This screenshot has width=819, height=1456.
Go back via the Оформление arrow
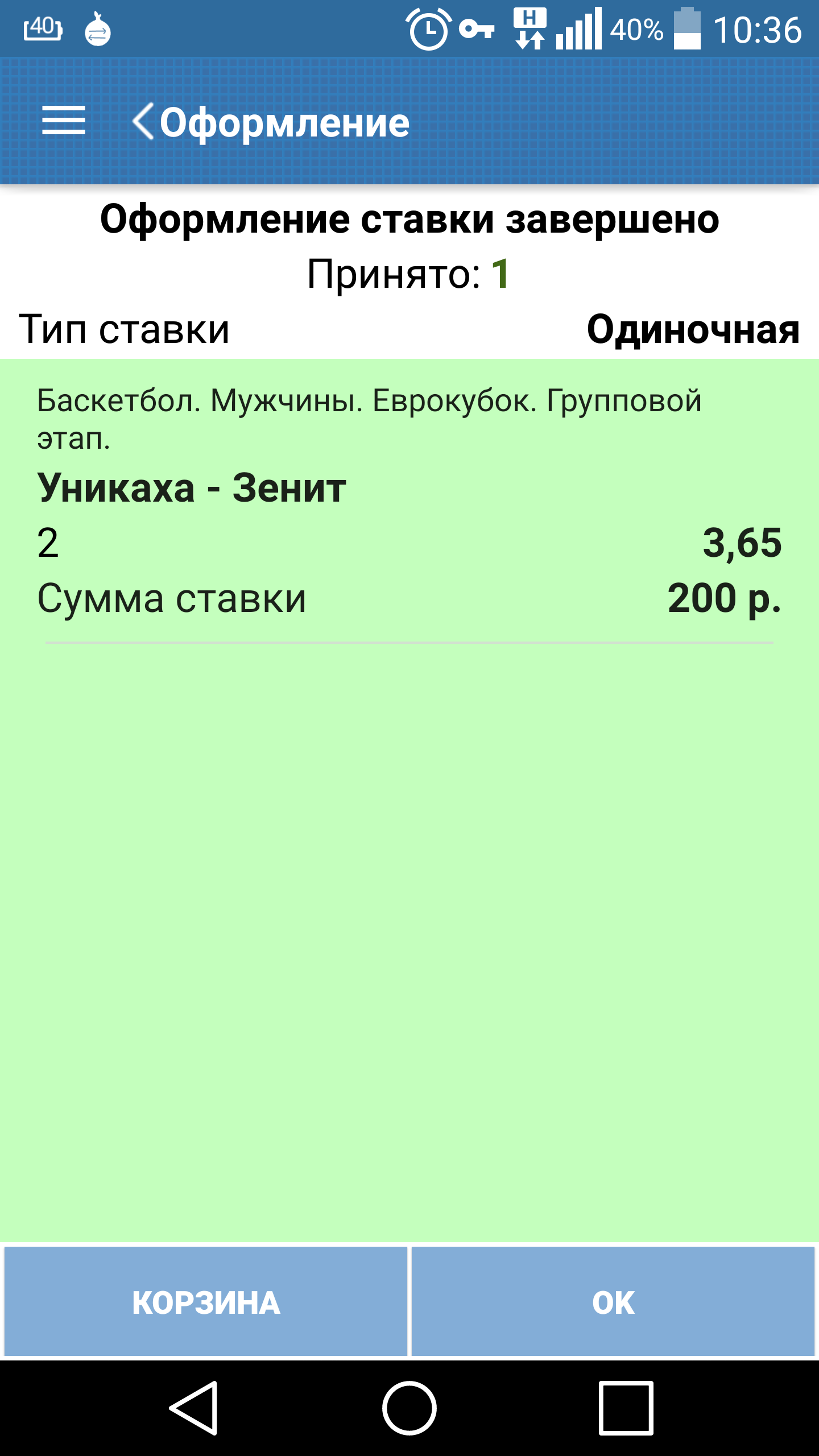point(143,121)
